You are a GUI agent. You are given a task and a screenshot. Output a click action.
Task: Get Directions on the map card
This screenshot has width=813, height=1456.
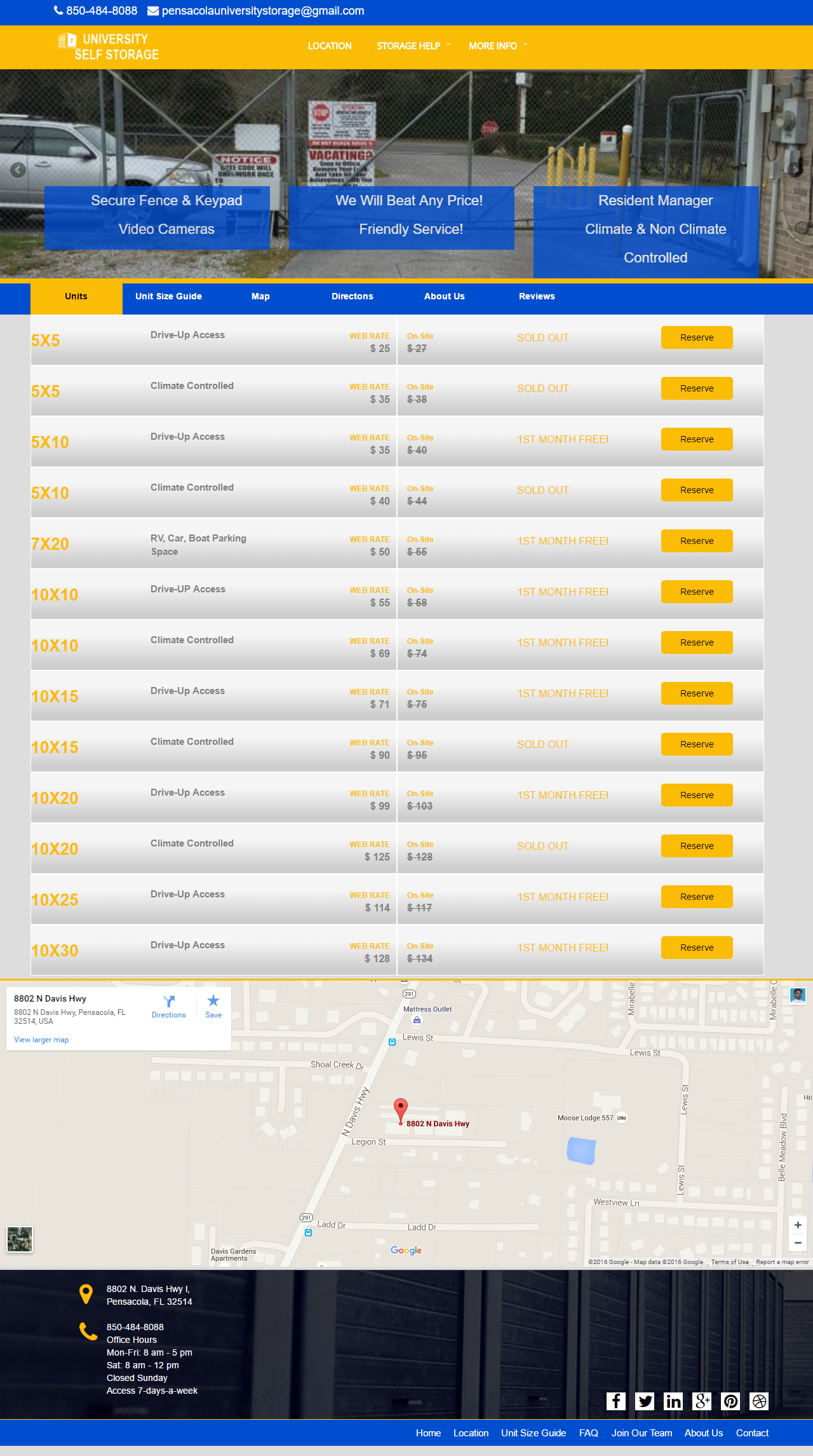point(168,1007)
